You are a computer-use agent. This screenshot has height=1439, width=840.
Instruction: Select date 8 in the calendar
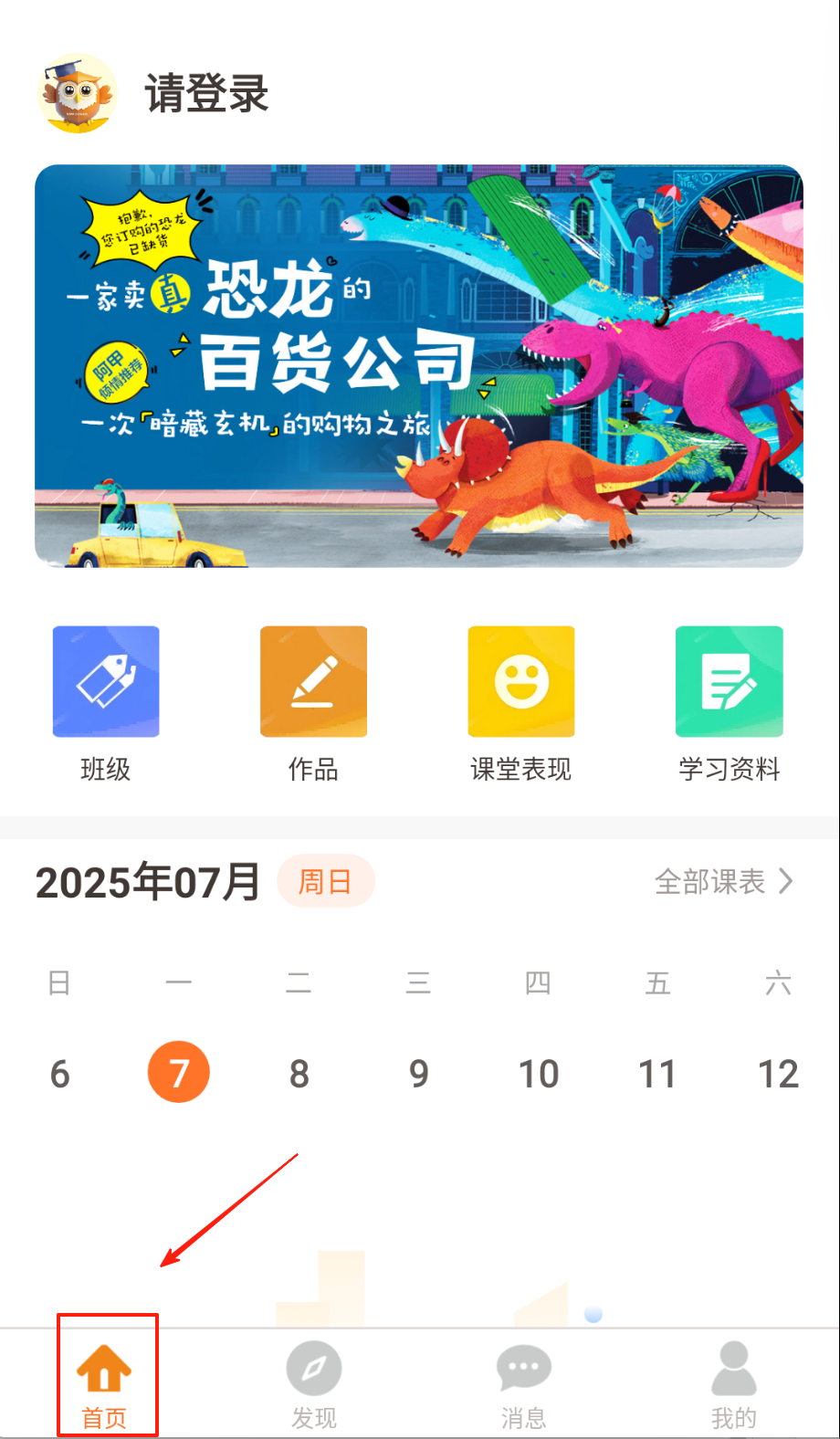[299, 1073]
